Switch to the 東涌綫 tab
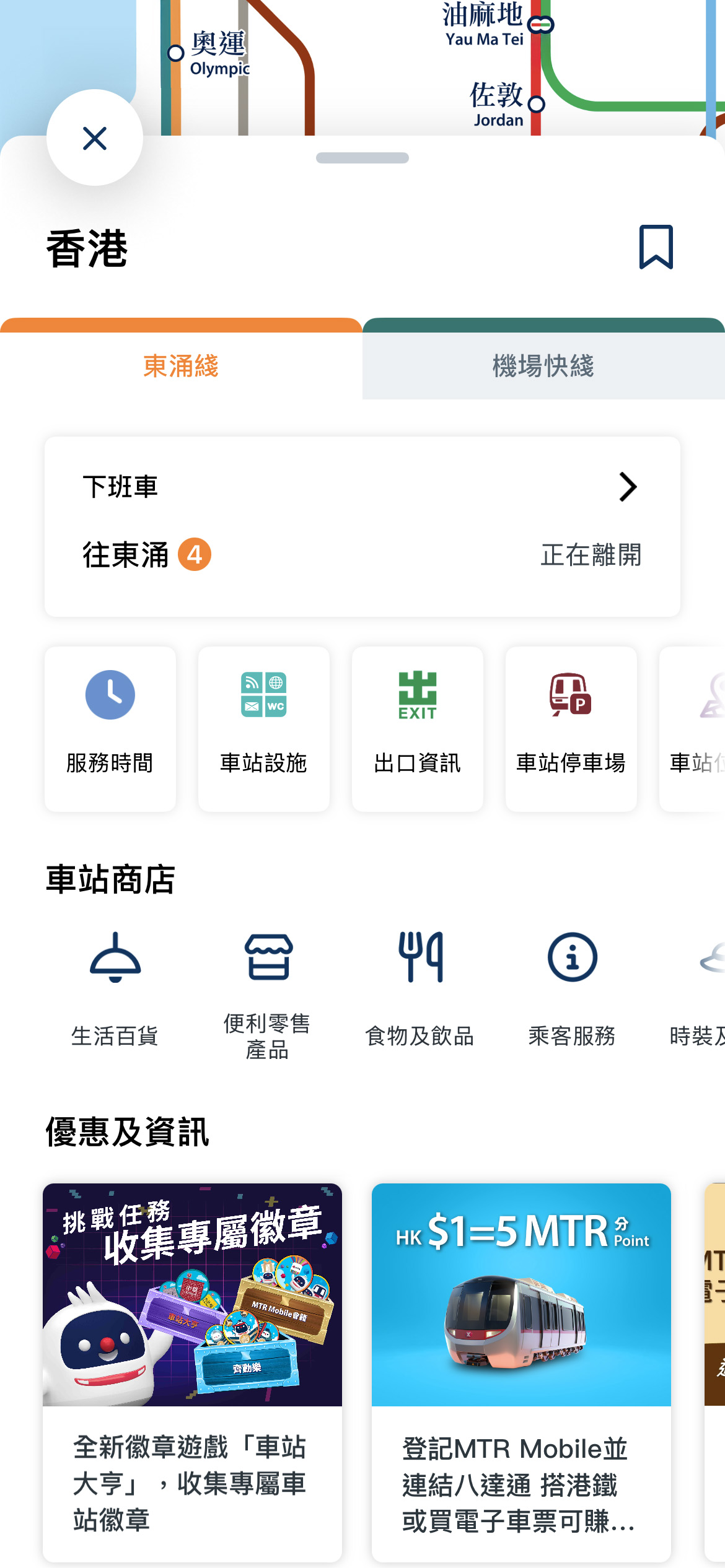The image size is (725, 1568). tap(181, 365)
